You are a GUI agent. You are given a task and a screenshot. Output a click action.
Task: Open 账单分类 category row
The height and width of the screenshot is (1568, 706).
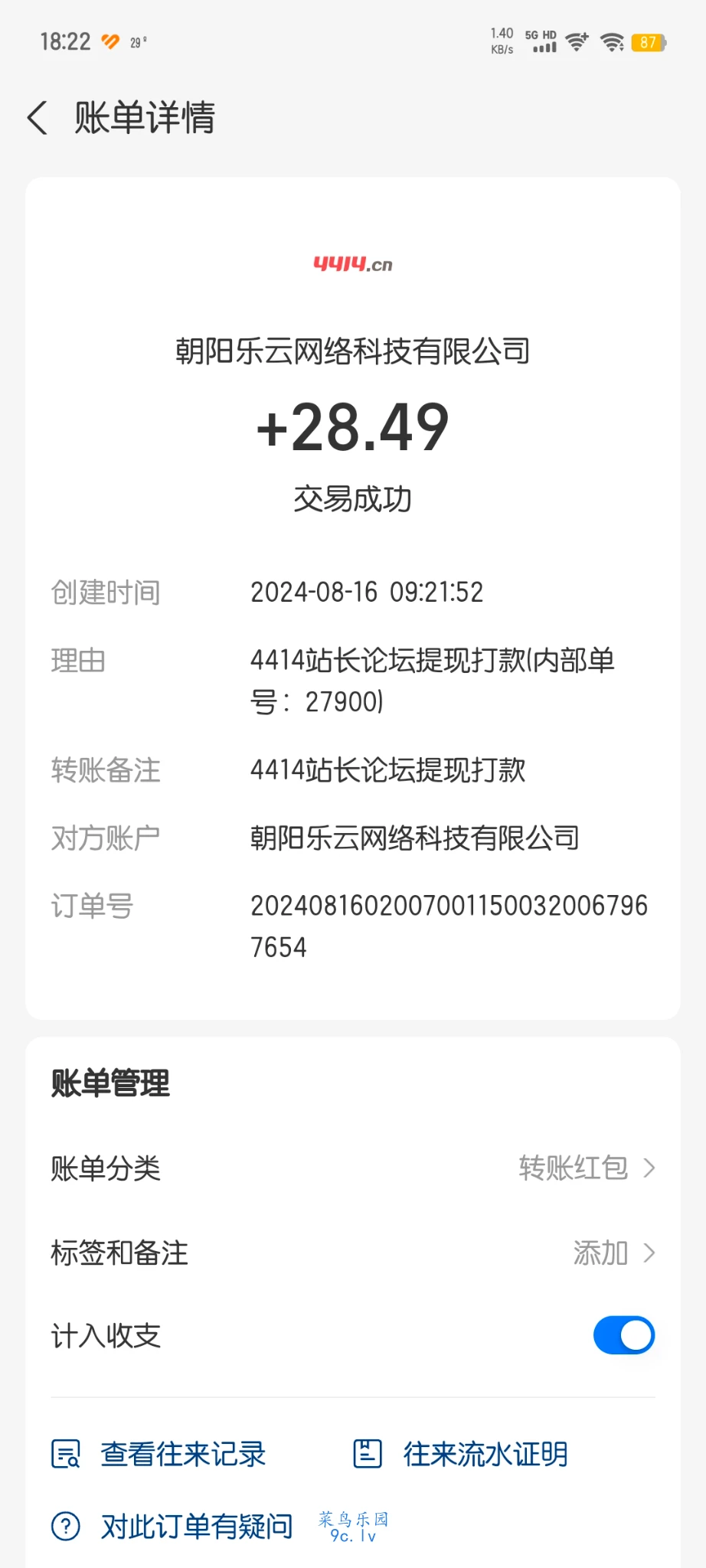(x=352, y=1168)
